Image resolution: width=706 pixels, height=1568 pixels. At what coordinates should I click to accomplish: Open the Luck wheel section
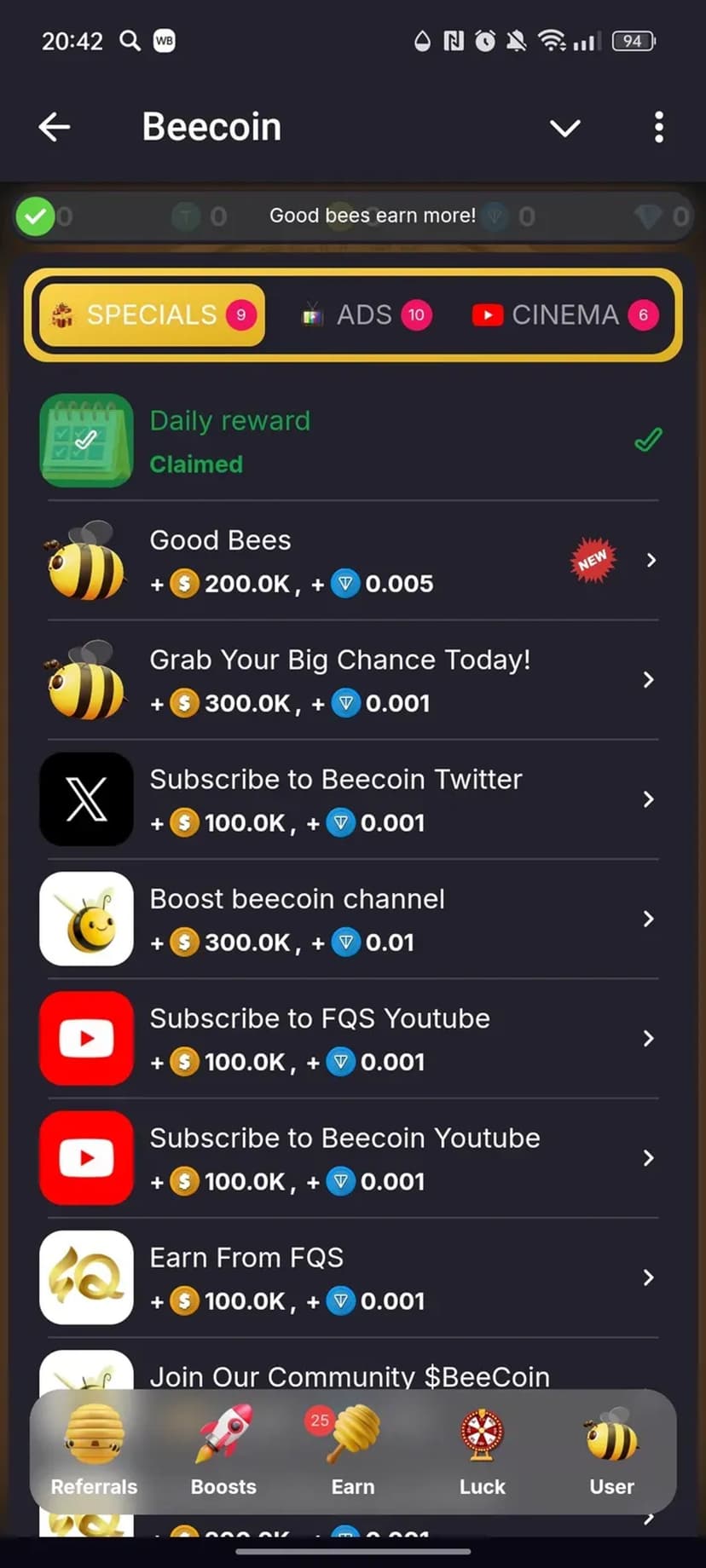(x=483, y=1450)
